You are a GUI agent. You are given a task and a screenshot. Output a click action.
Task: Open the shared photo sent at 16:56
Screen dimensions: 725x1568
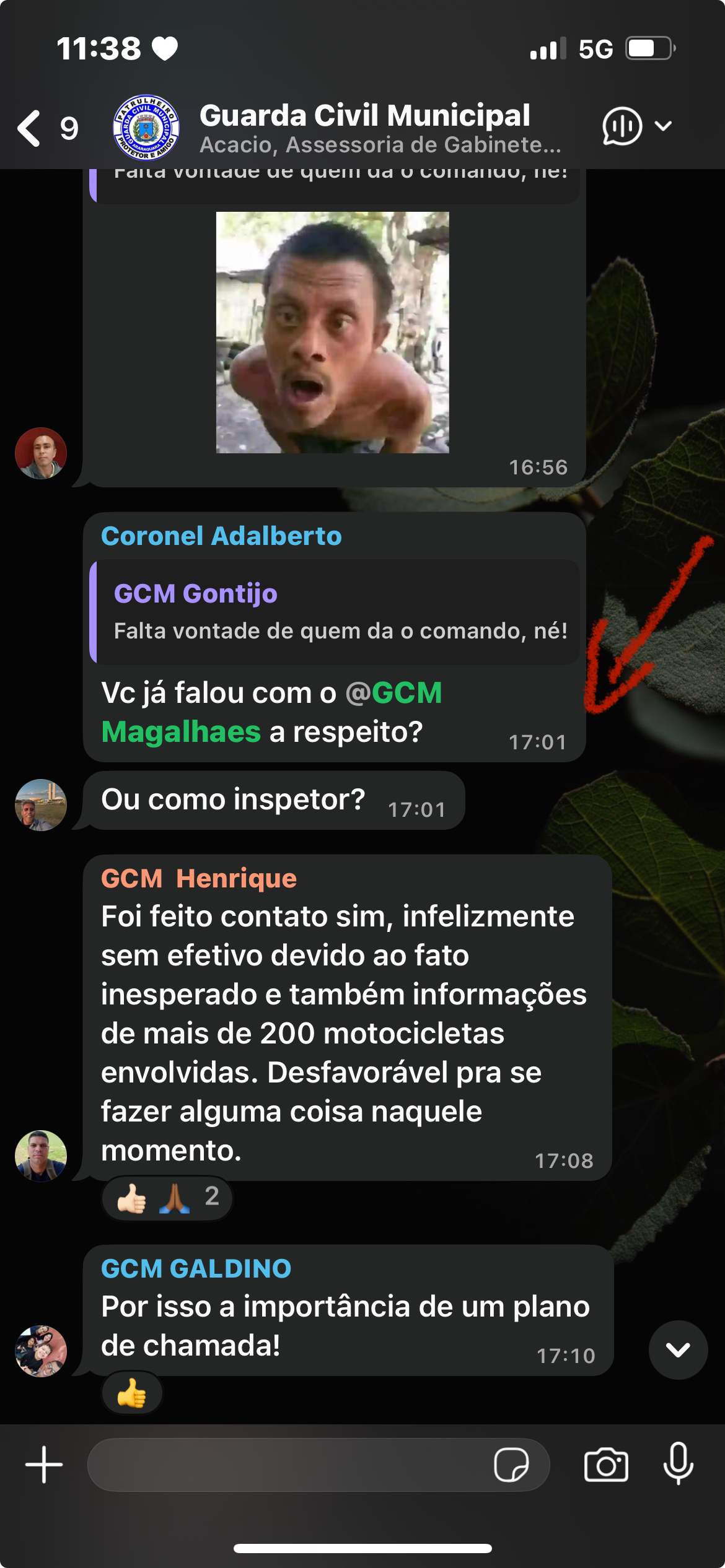(x=332, y=333)
